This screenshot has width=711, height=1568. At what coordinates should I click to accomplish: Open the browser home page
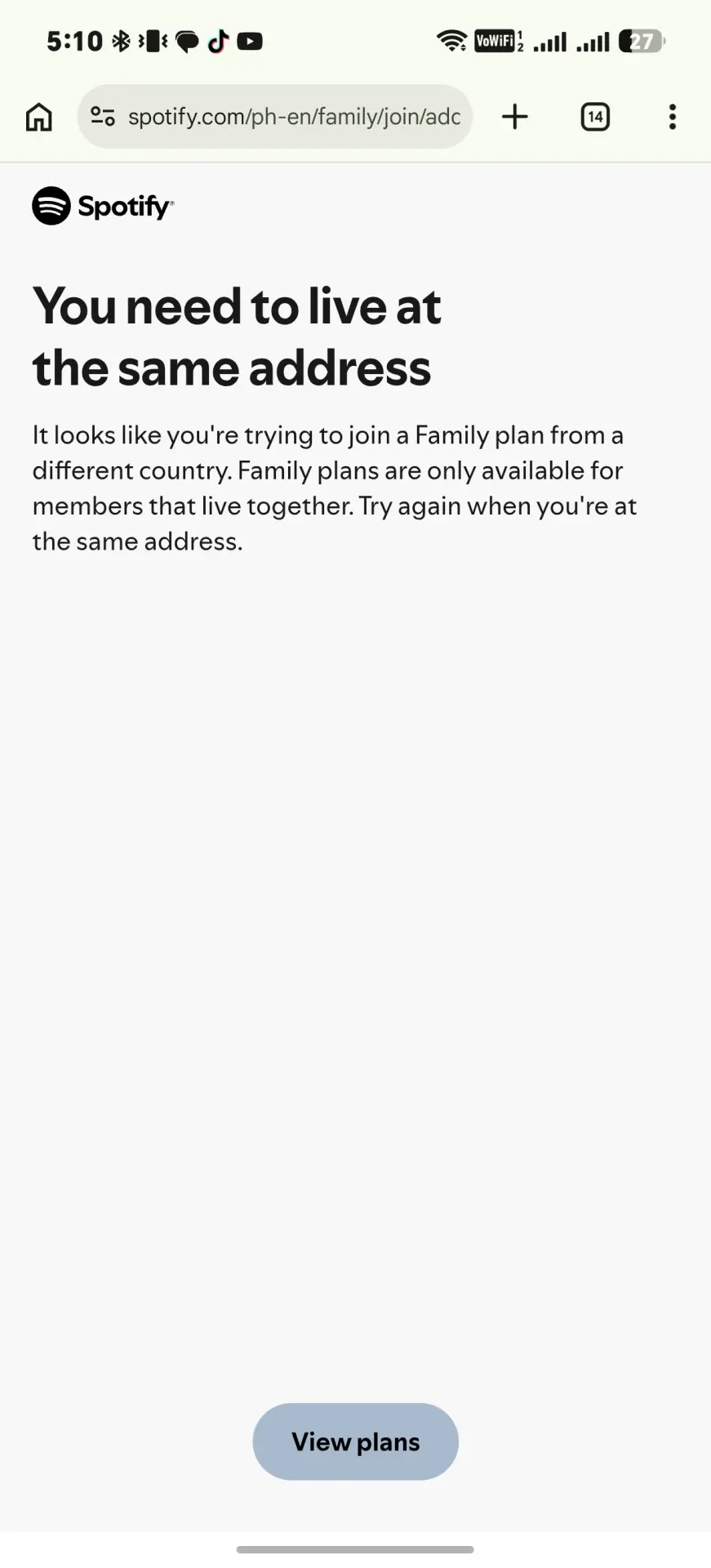click(38, 117)
